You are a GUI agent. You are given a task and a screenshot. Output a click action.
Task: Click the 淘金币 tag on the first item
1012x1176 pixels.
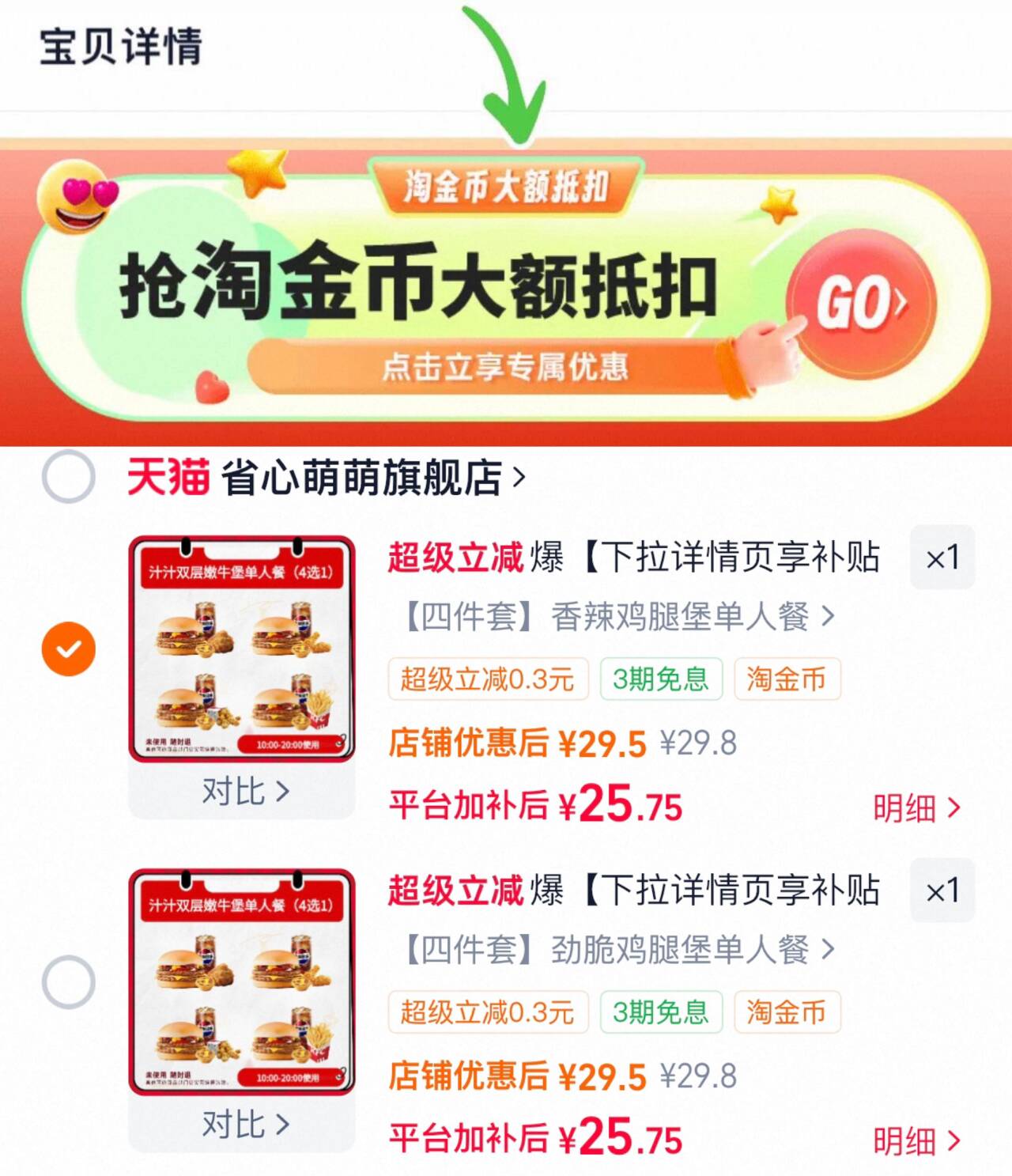coord(786,680)
